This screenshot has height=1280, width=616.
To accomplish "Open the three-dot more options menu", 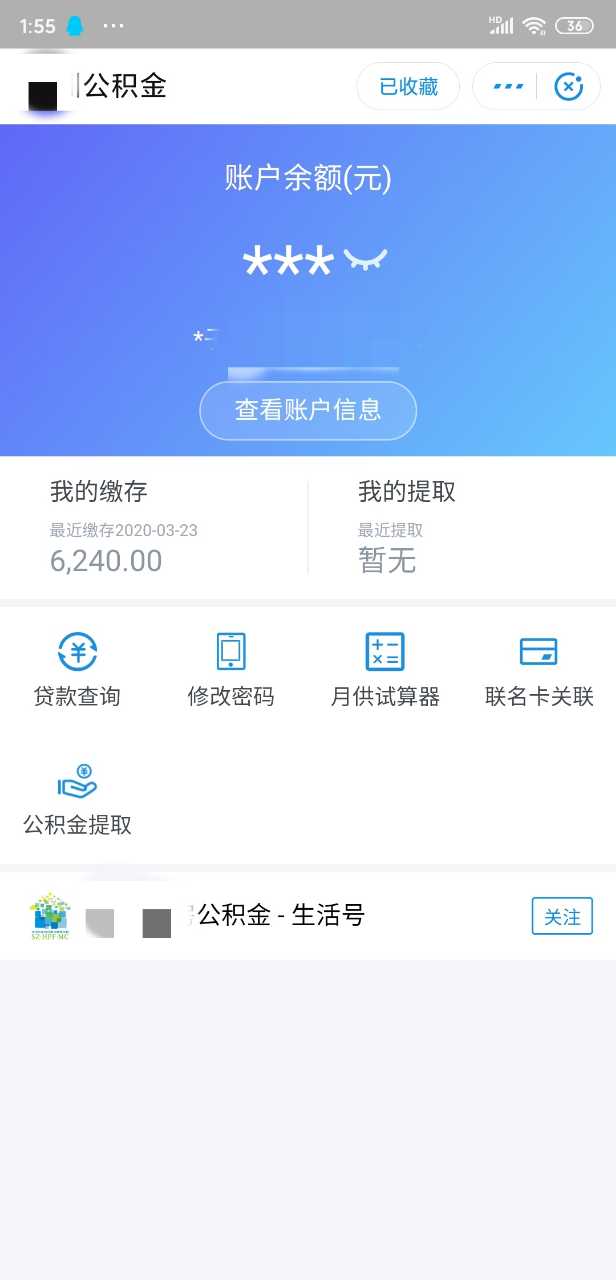I will [x=509, y=87].
